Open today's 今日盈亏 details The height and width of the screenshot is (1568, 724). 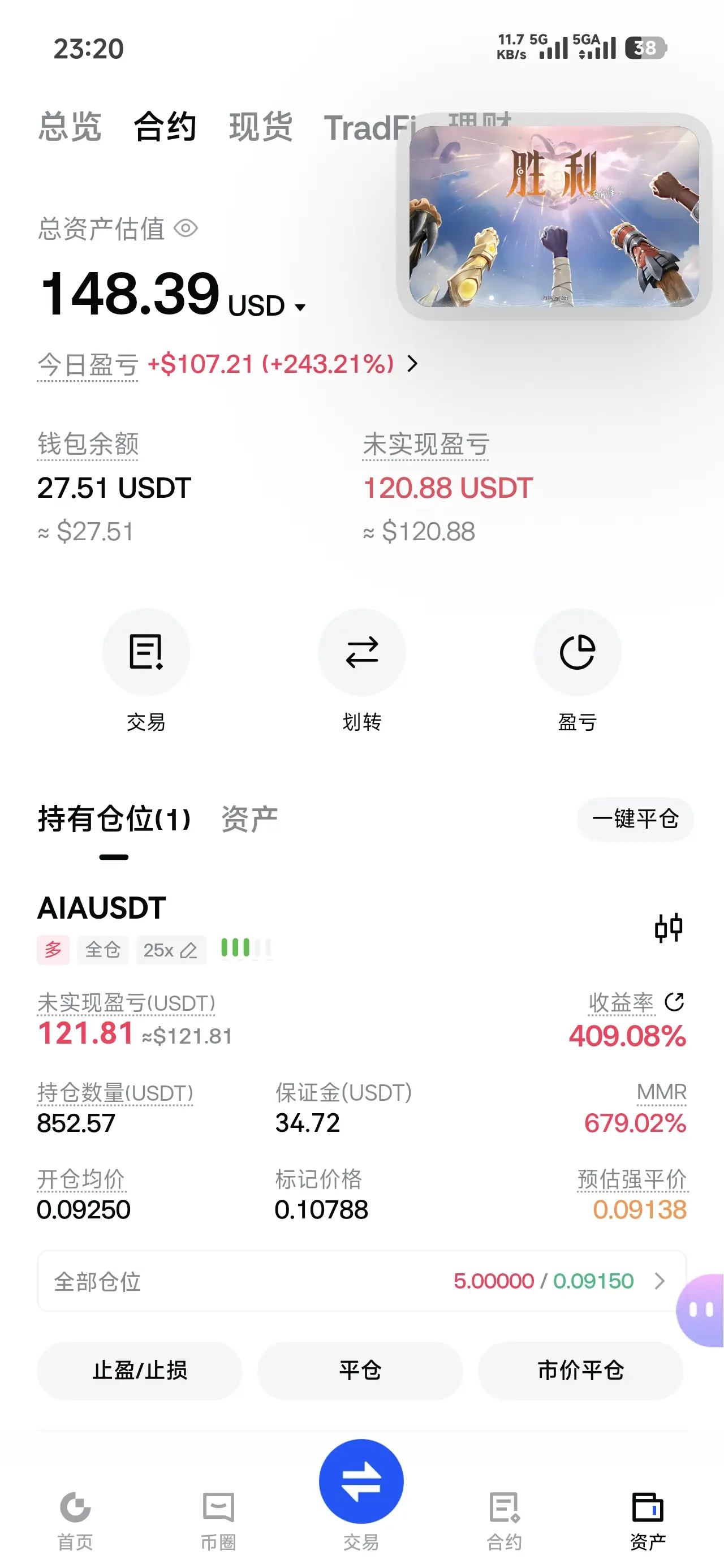[412, 364]
